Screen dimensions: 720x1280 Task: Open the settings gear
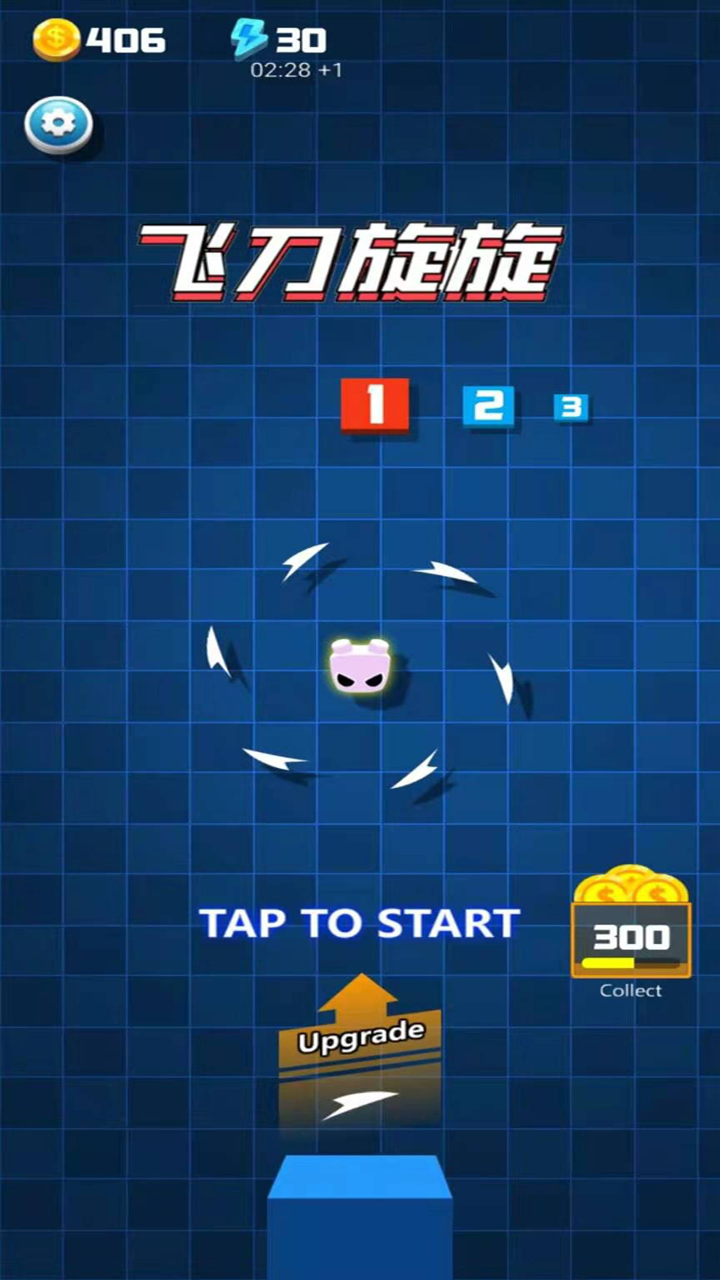(59, 124)
